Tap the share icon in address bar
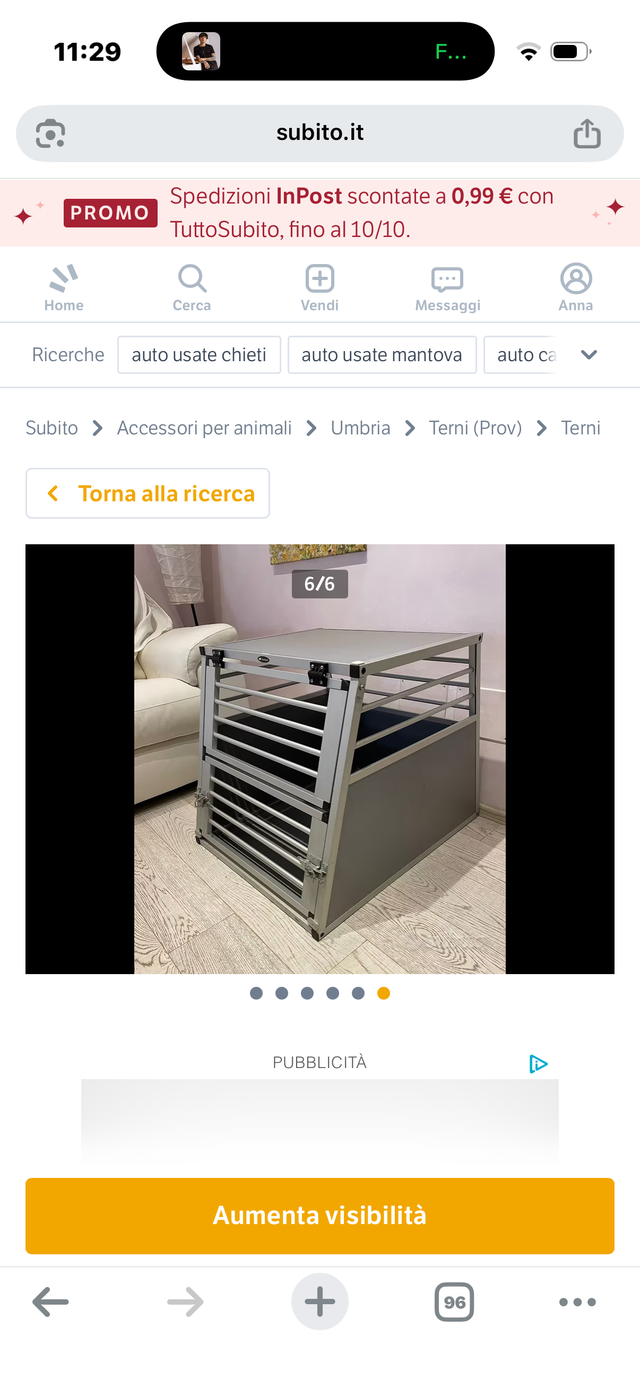 click(x=587, y=133)
